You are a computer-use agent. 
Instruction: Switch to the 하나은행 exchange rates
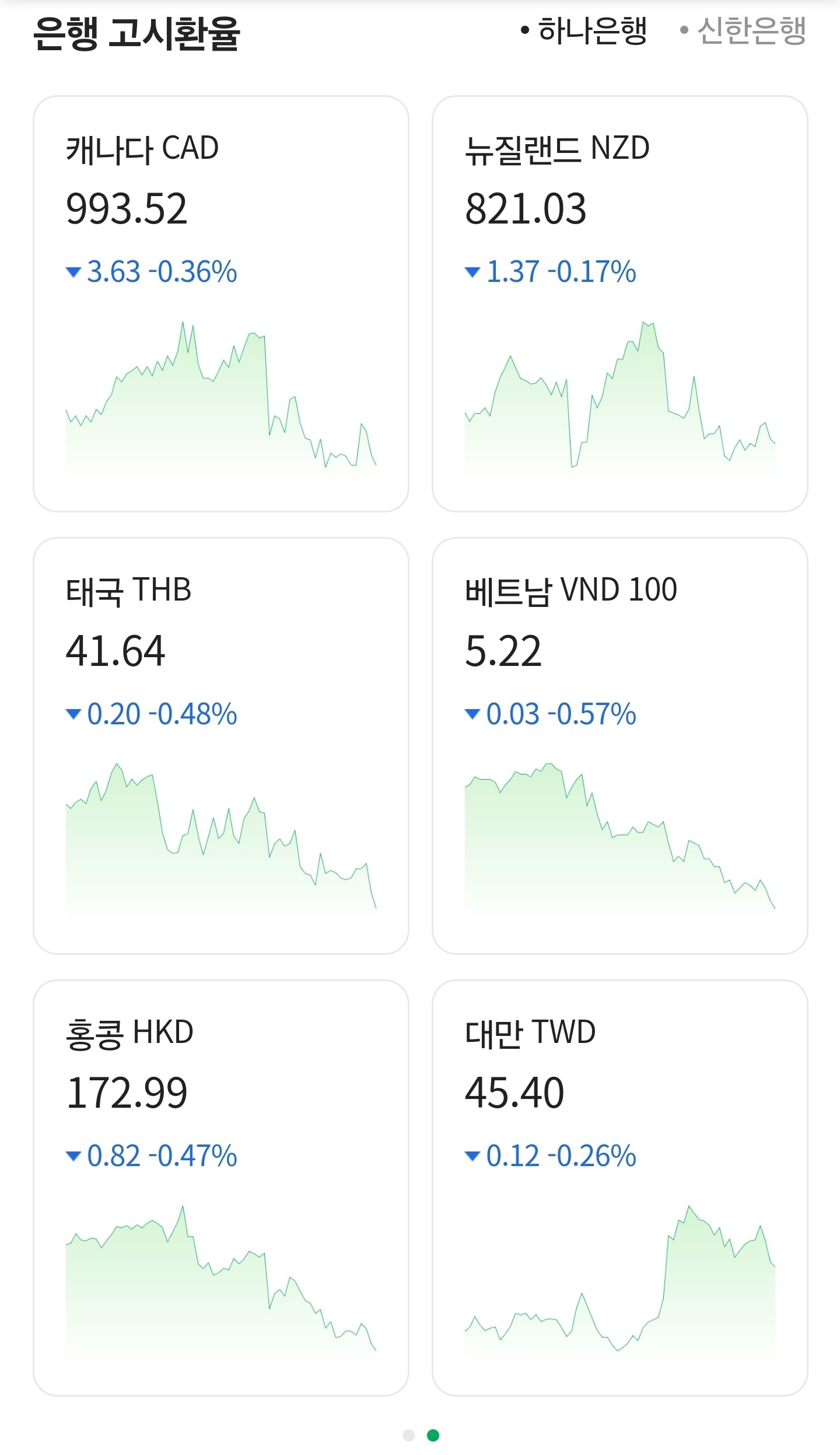[585, 30]
